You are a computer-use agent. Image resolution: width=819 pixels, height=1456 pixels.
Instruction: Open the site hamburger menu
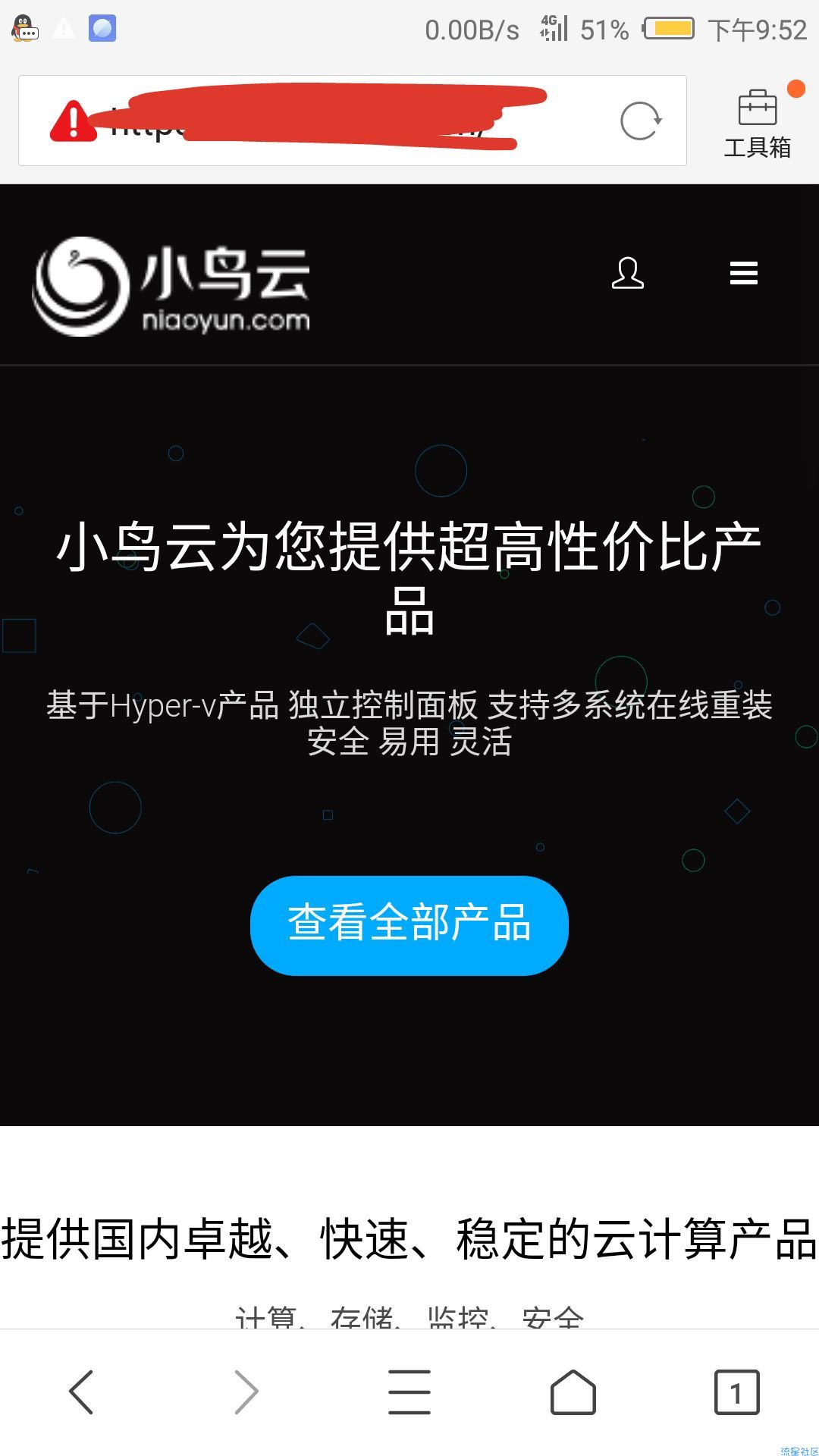pyautogui.click(x=743, y=273)
